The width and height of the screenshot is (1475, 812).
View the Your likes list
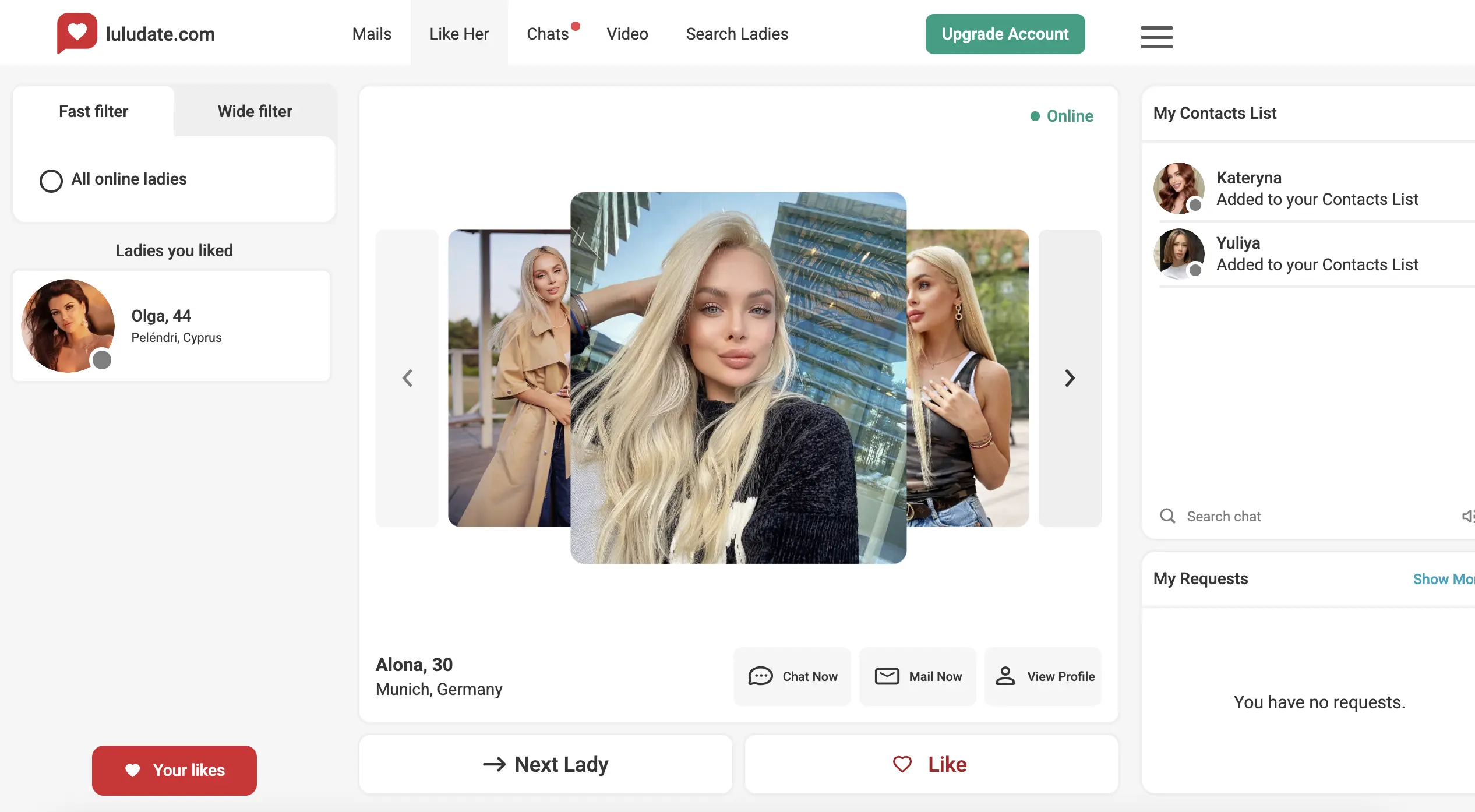point(174,770)
